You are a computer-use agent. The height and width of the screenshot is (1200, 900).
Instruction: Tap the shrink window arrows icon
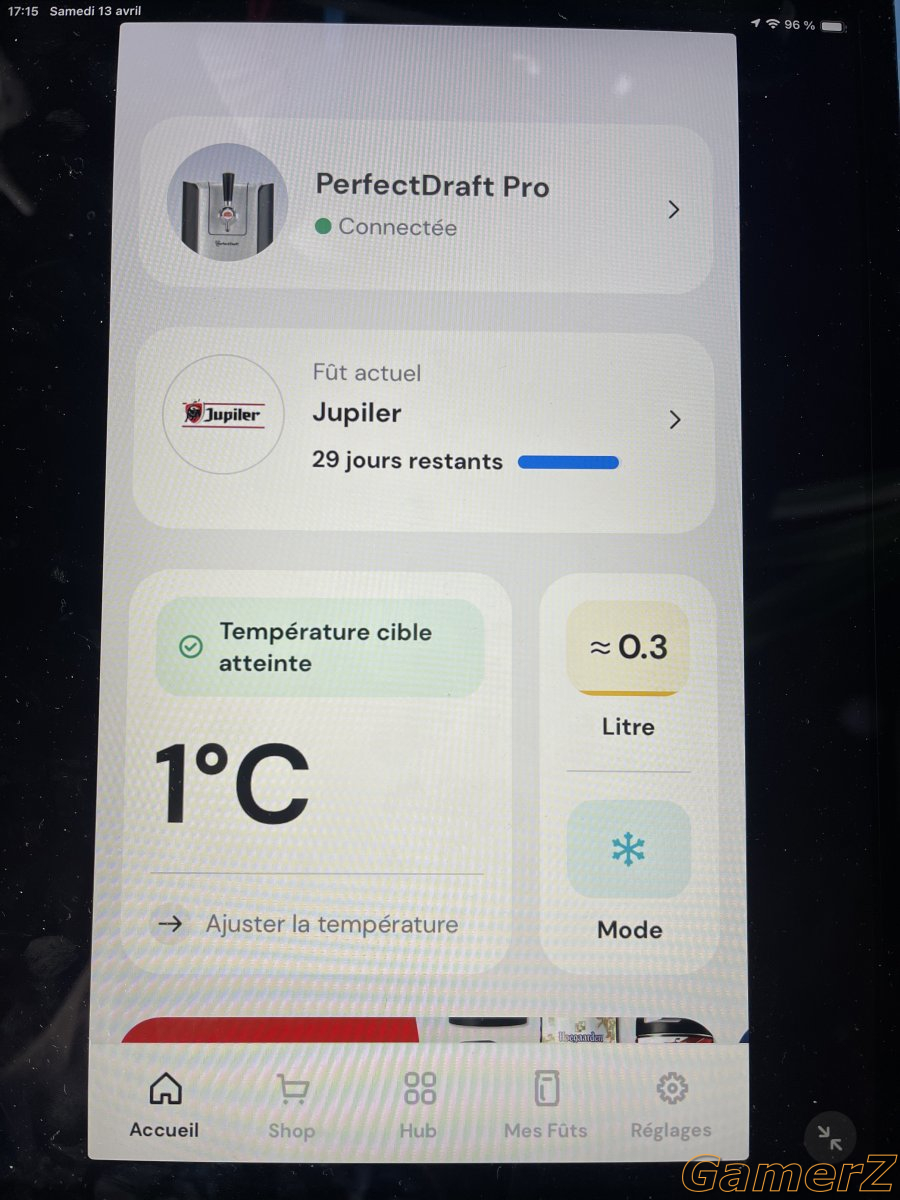pyautogui.click(x=830, y=1137)
